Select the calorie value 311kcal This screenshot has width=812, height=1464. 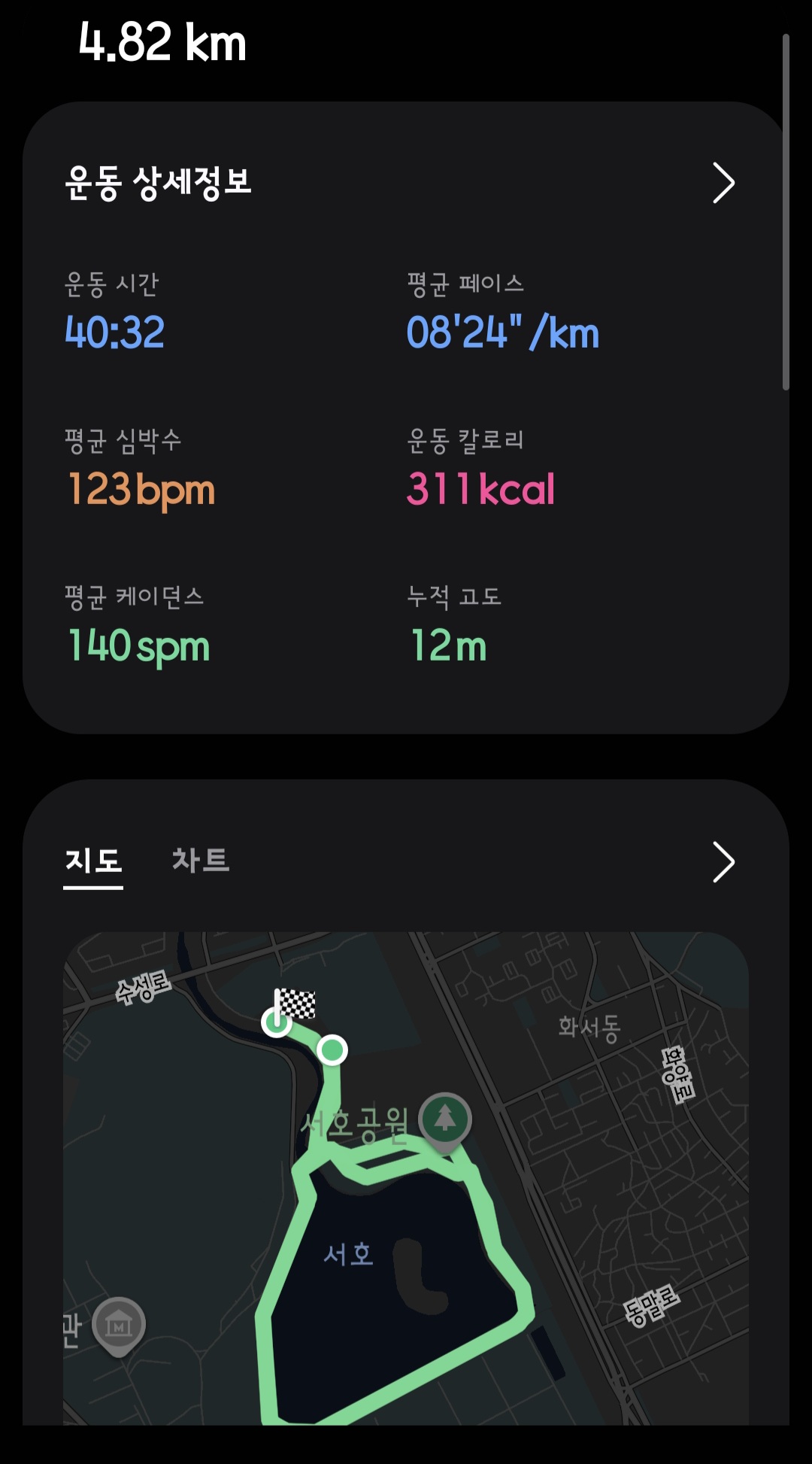pos(479,490)
